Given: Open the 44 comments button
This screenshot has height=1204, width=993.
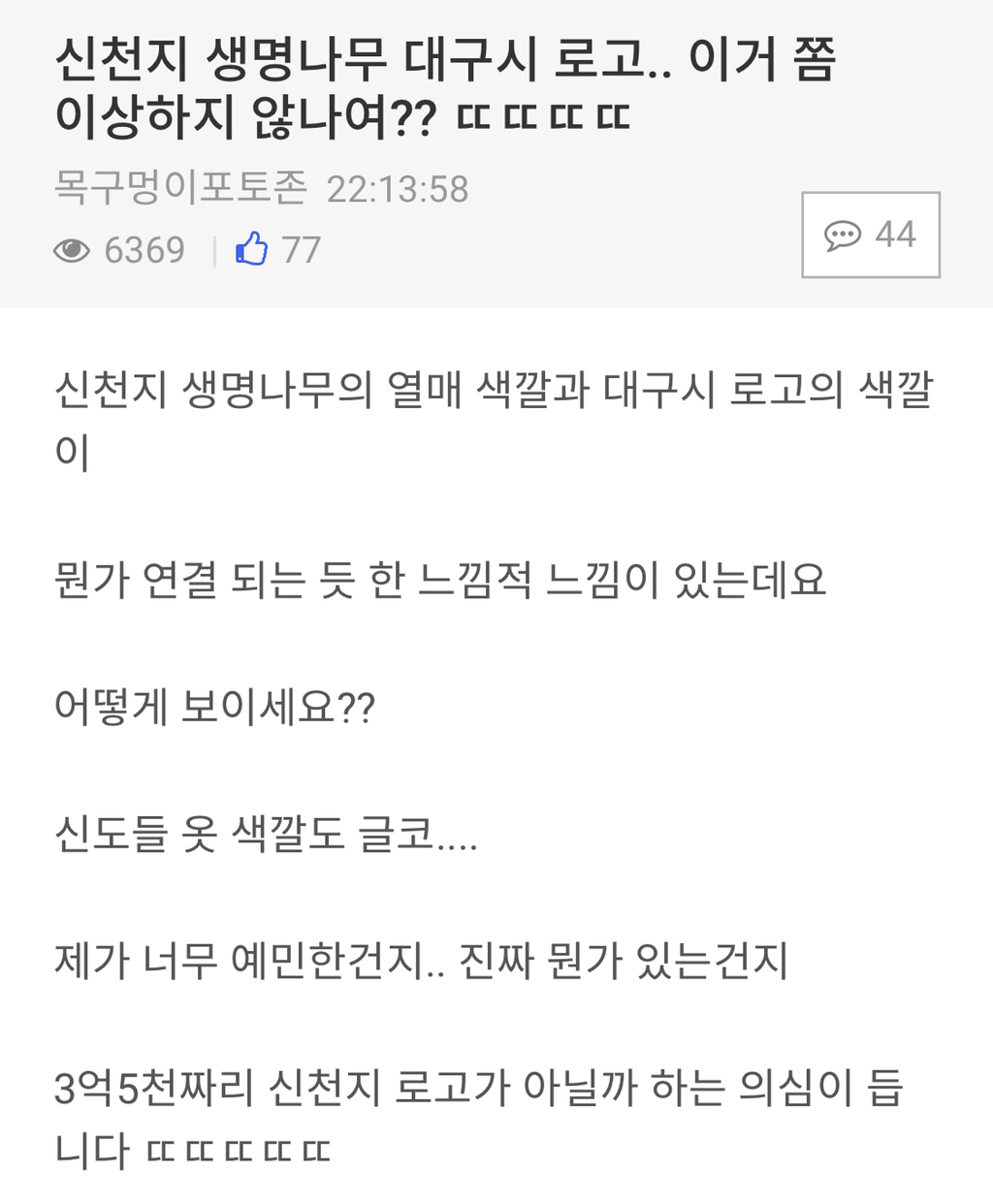Looking at the screenshot, I should tap(870, 235).
